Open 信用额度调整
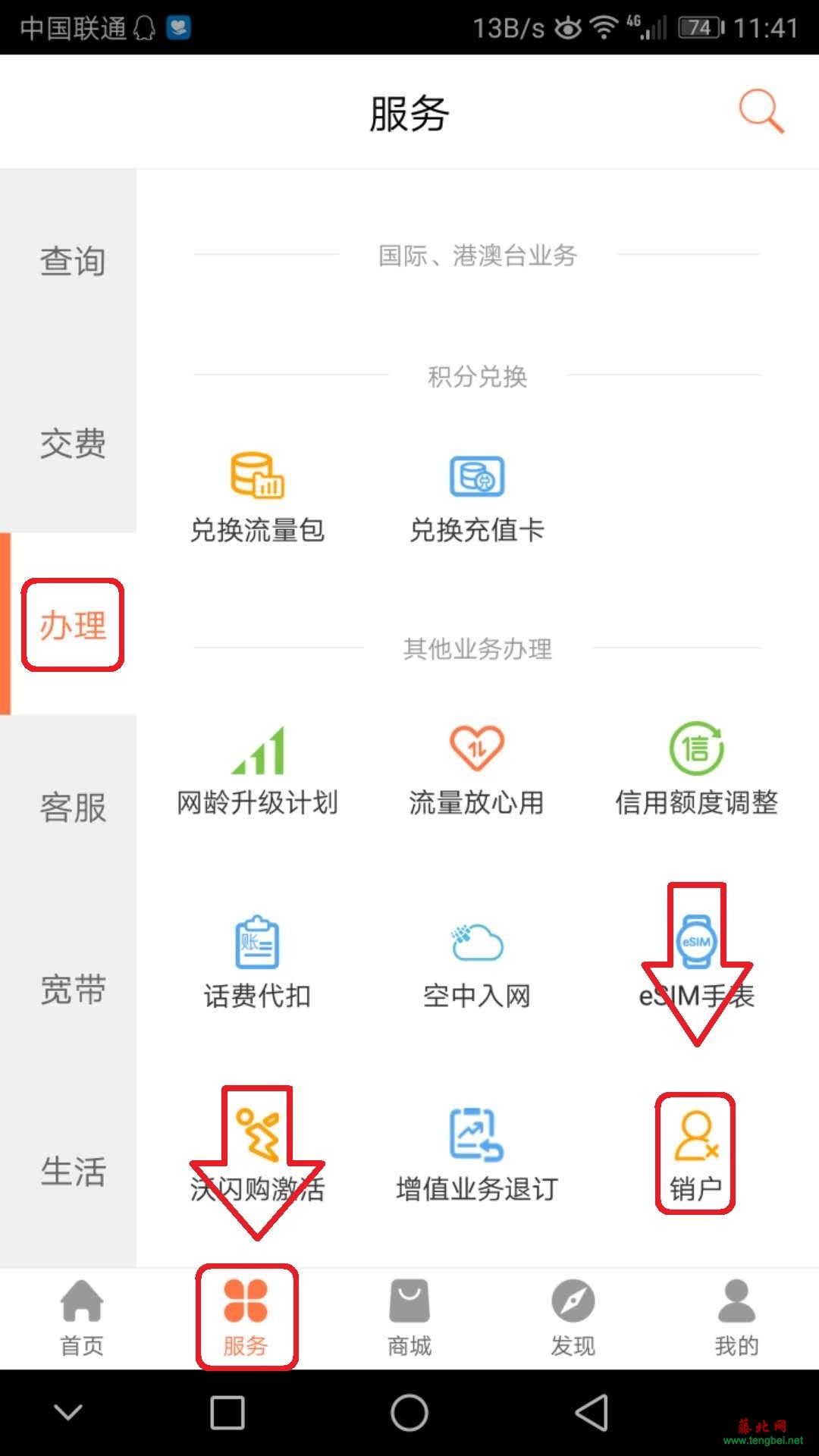The width and height of the screenshot is (819, 1456). click(696, 770)
